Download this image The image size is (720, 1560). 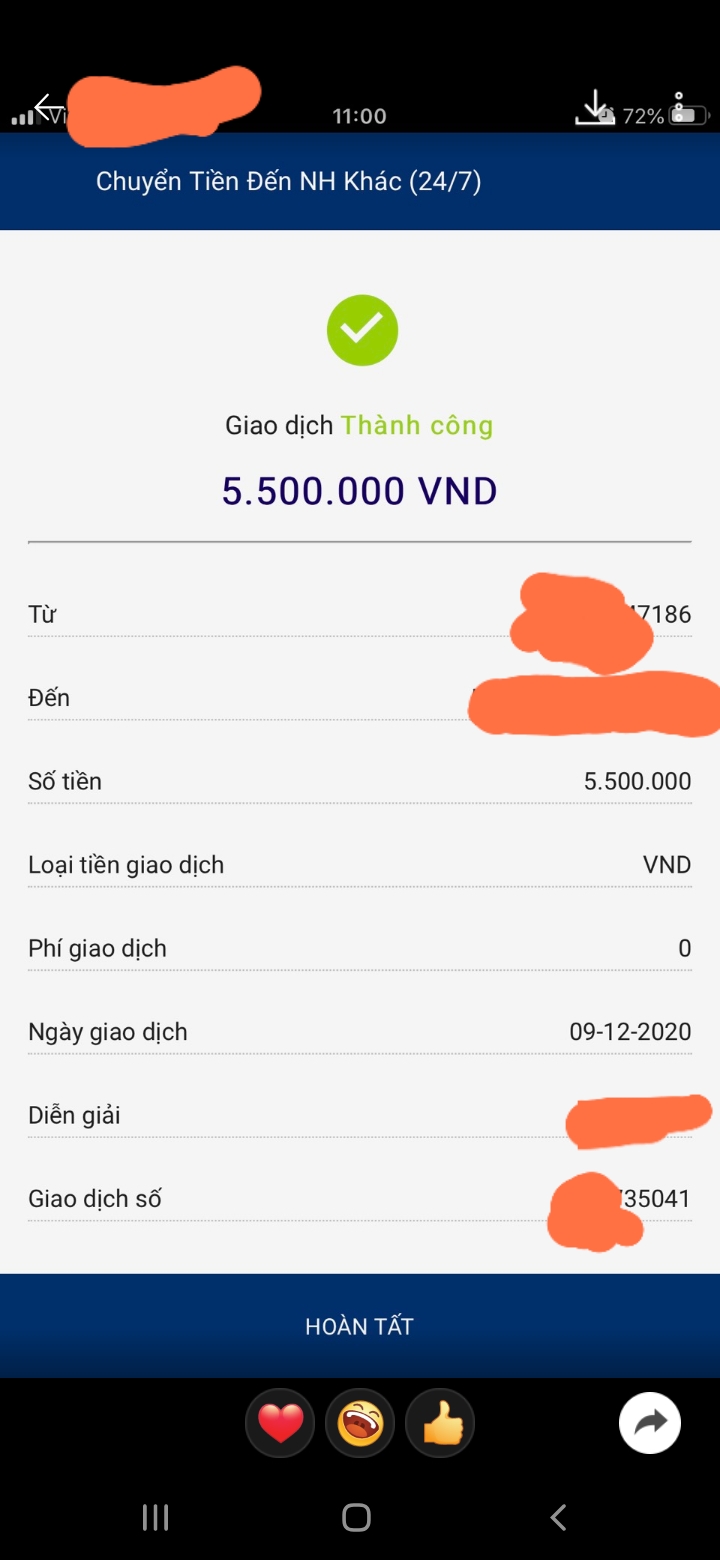pyautogui.click(x=595, y=108)
